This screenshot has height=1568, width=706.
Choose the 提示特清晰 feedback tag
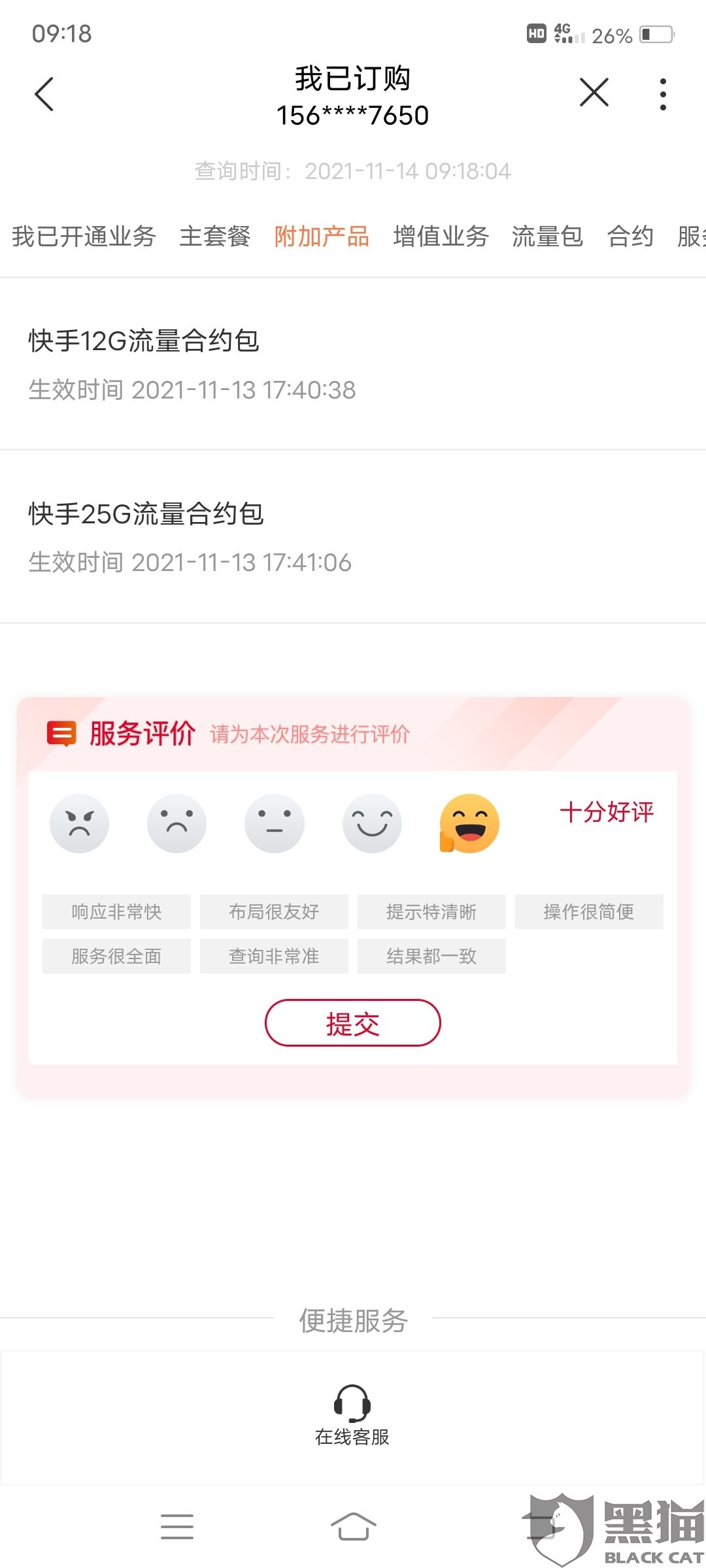(431, 911)
